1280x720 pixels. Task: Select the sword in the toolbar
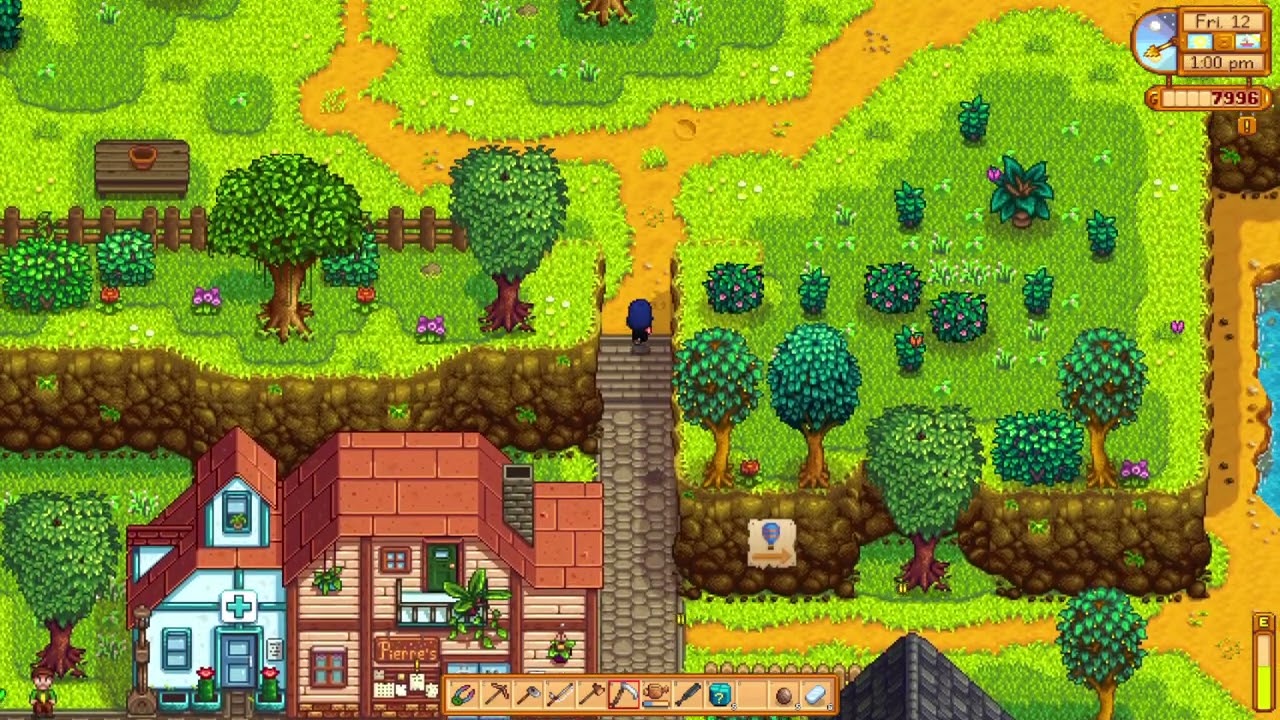[x=559, y=694]
